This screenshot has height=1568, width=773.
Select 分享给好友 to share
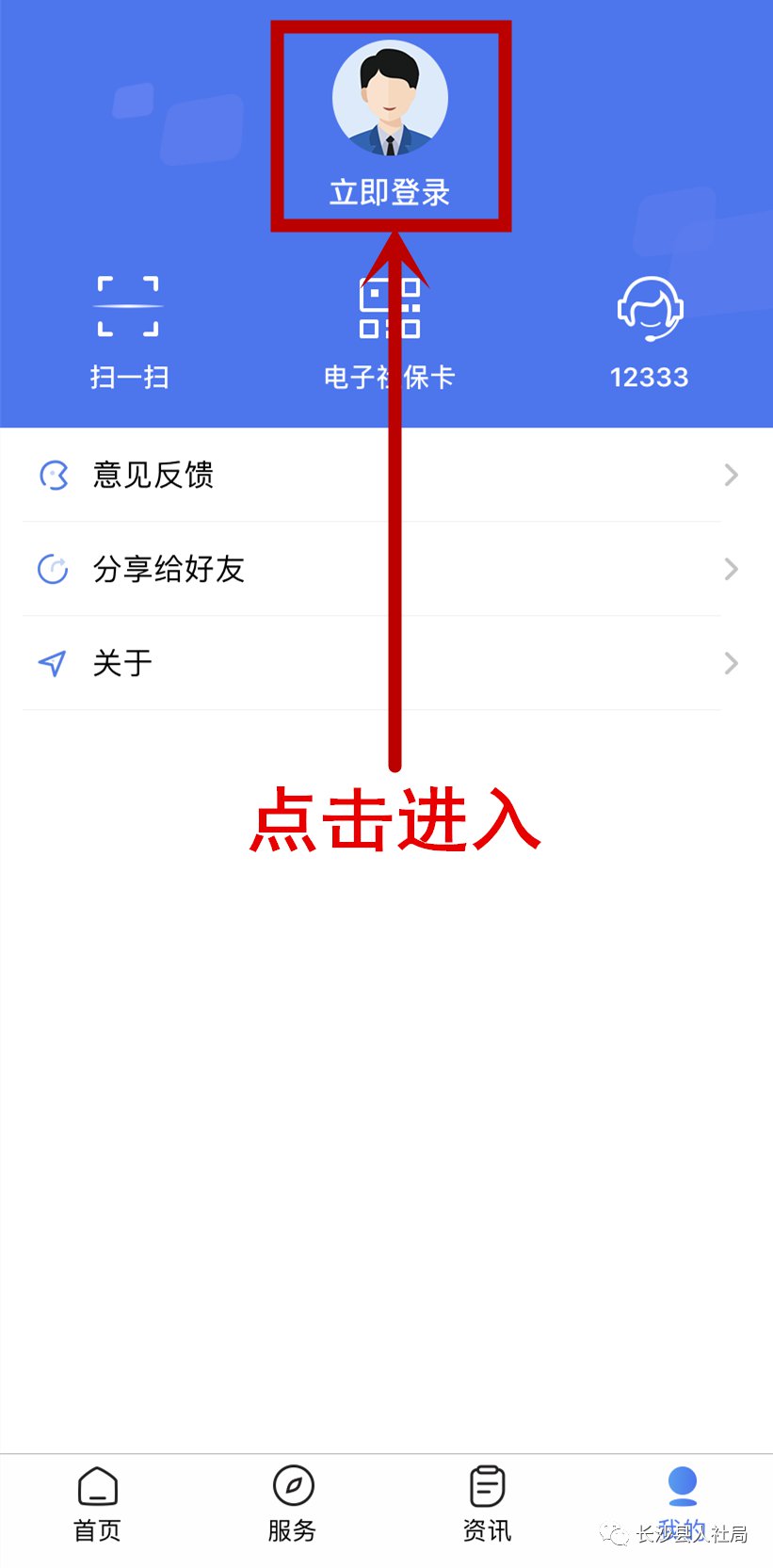coord(377,569)
